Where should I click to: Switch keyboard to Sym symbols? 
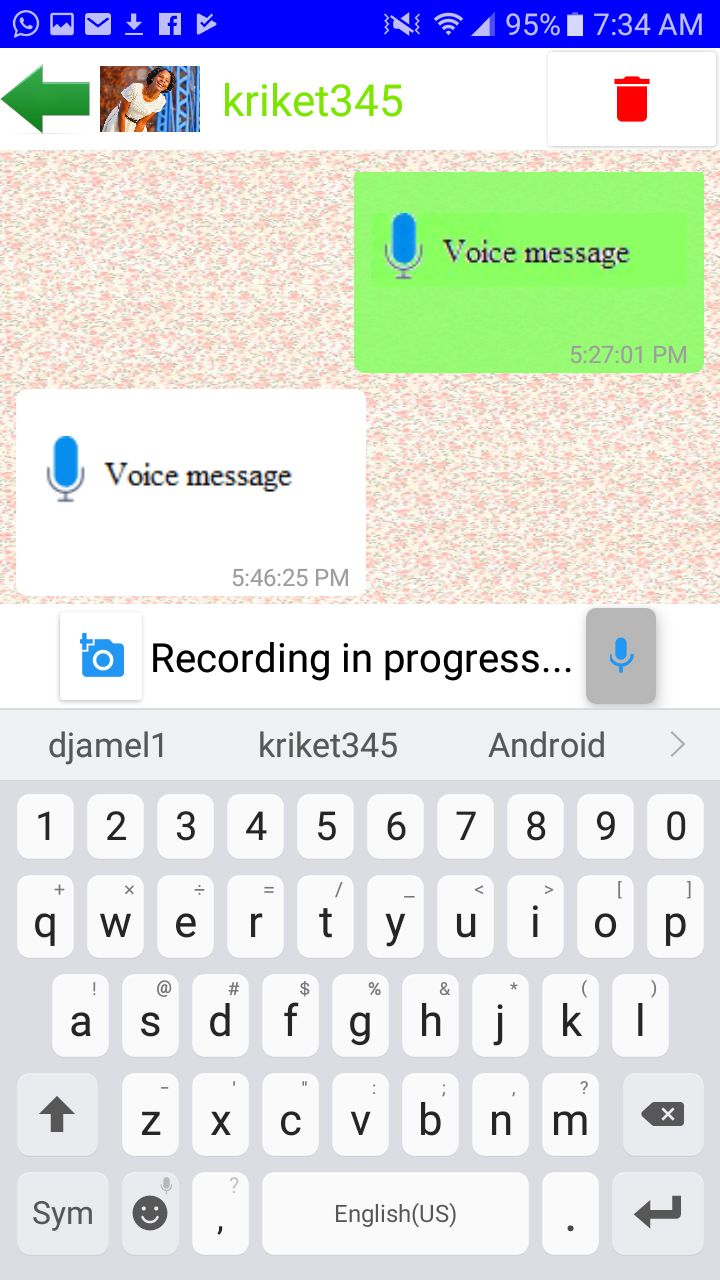(x=62, y=1214)
